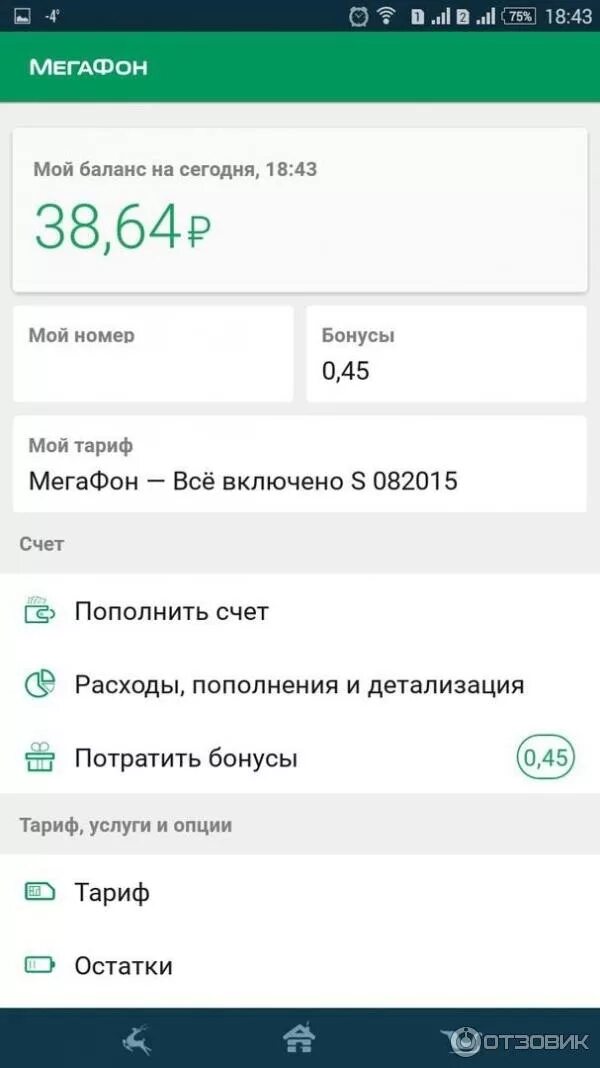Open Расходы, пополнения и детализация
Screen dimensions: 600x1068
(300, 685)
